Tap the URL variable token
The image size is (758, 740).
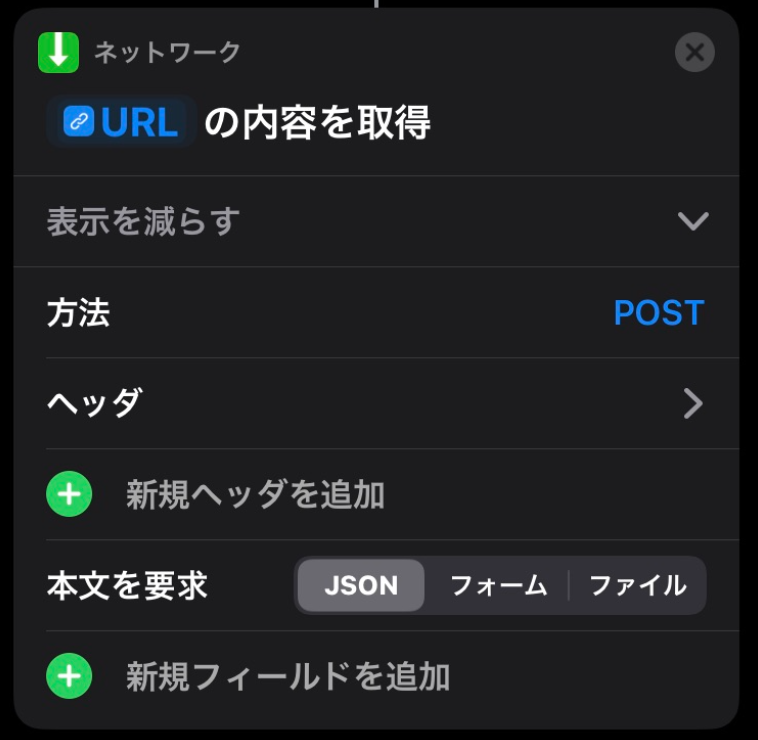[122, 123]
